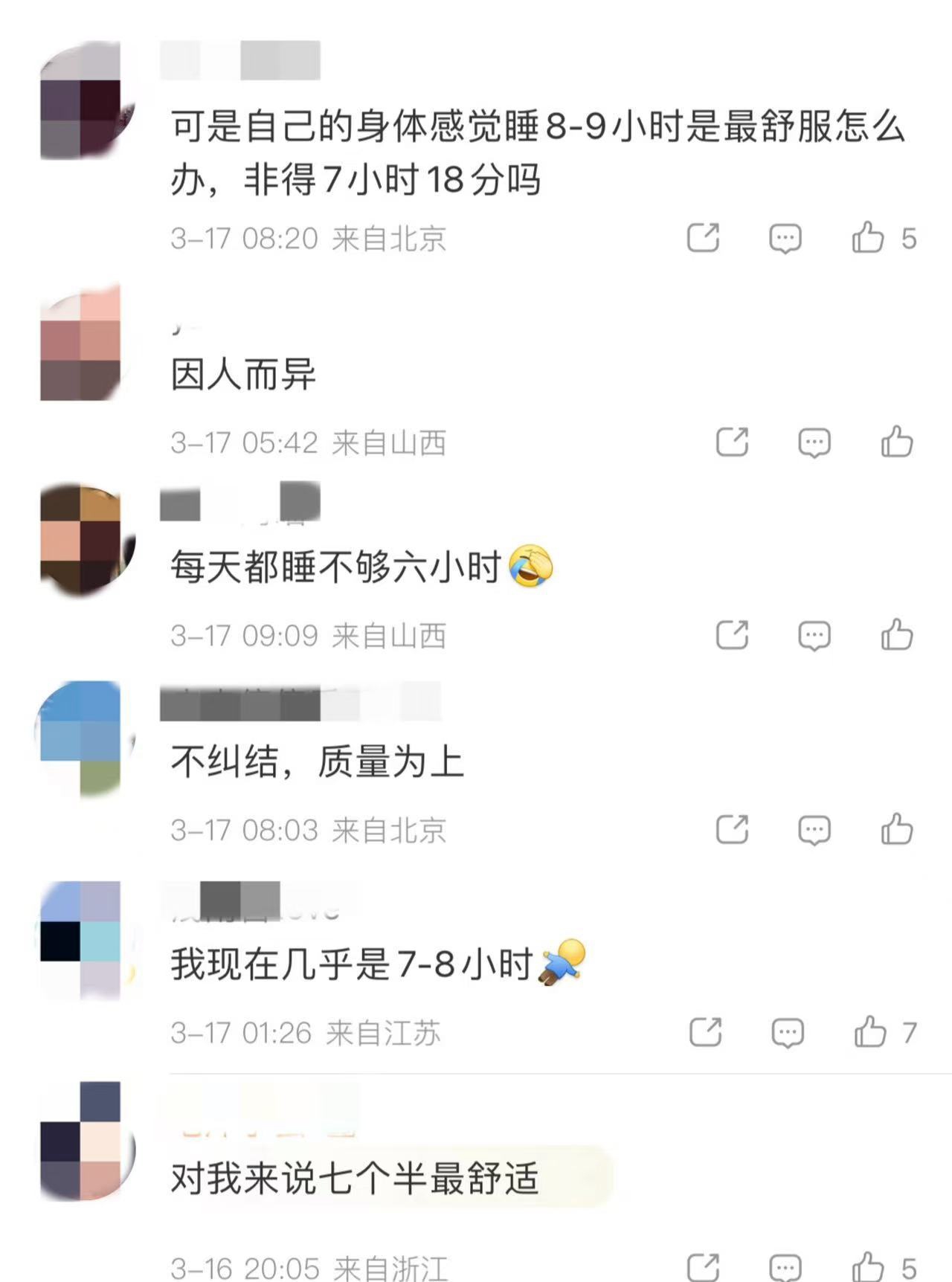Like the comment about sleeping 8-9小时

point(868,238)
